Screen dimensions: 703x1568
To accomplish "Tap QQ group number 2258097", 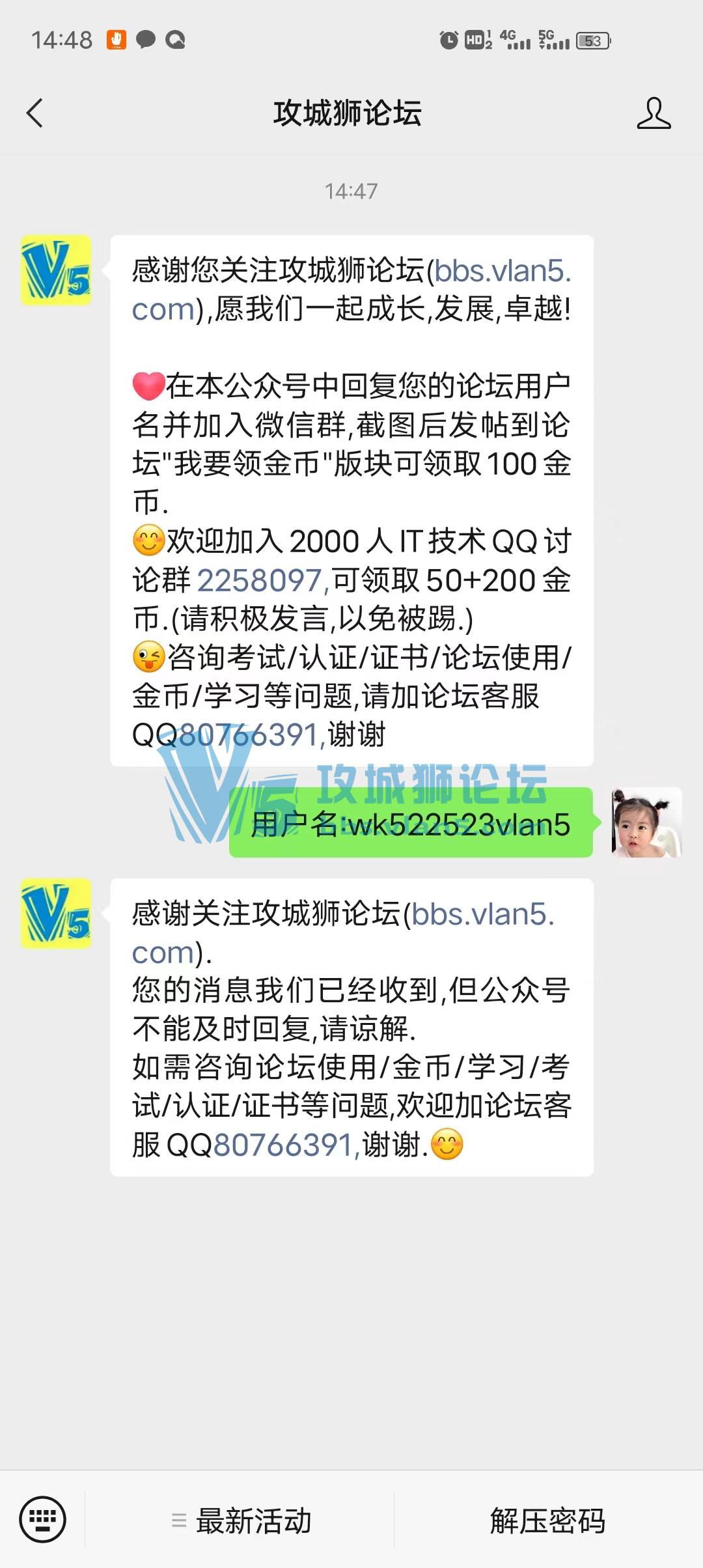I will point(260,580).
